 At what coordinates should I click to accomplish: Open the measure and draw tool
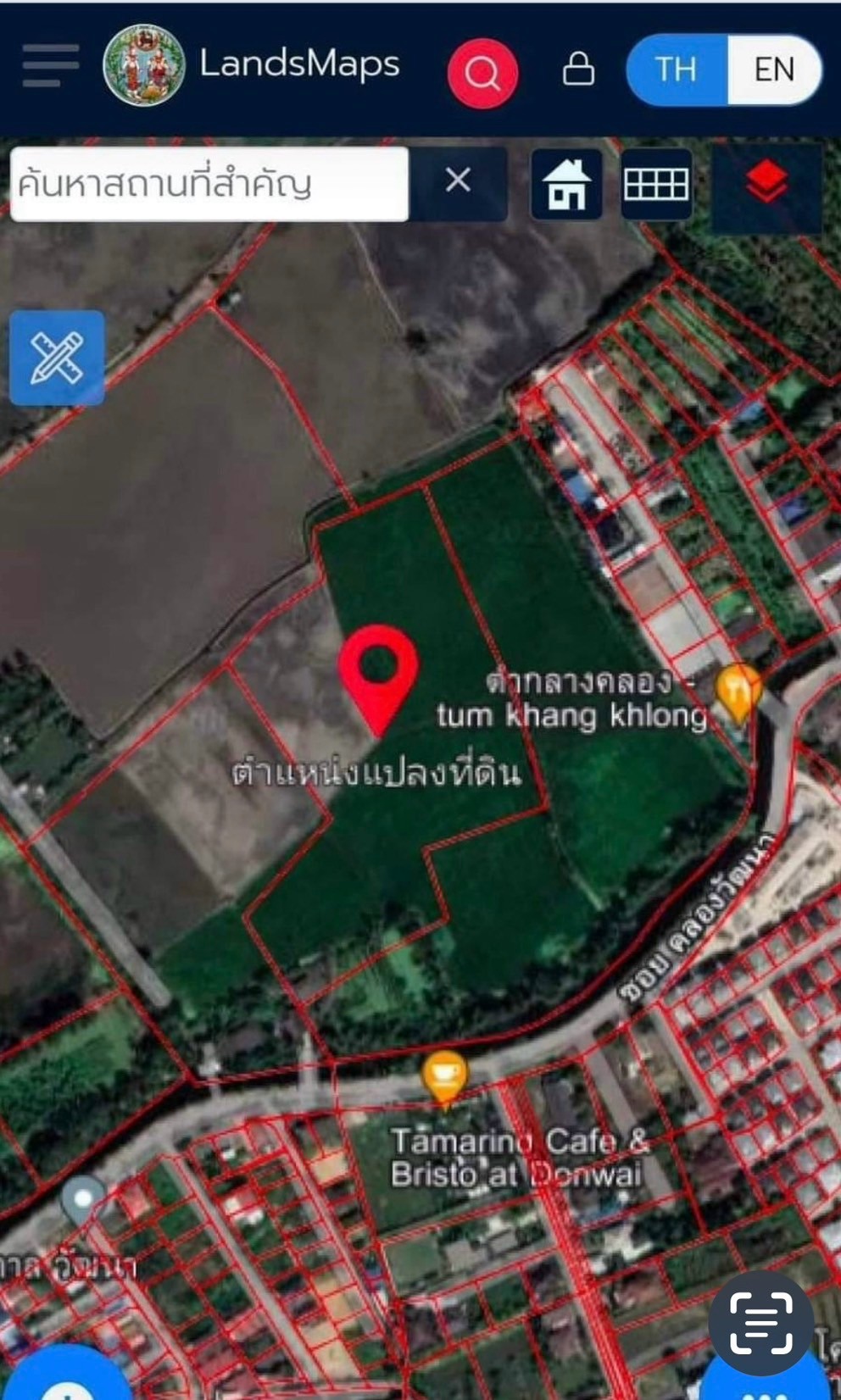pos(57,358)
